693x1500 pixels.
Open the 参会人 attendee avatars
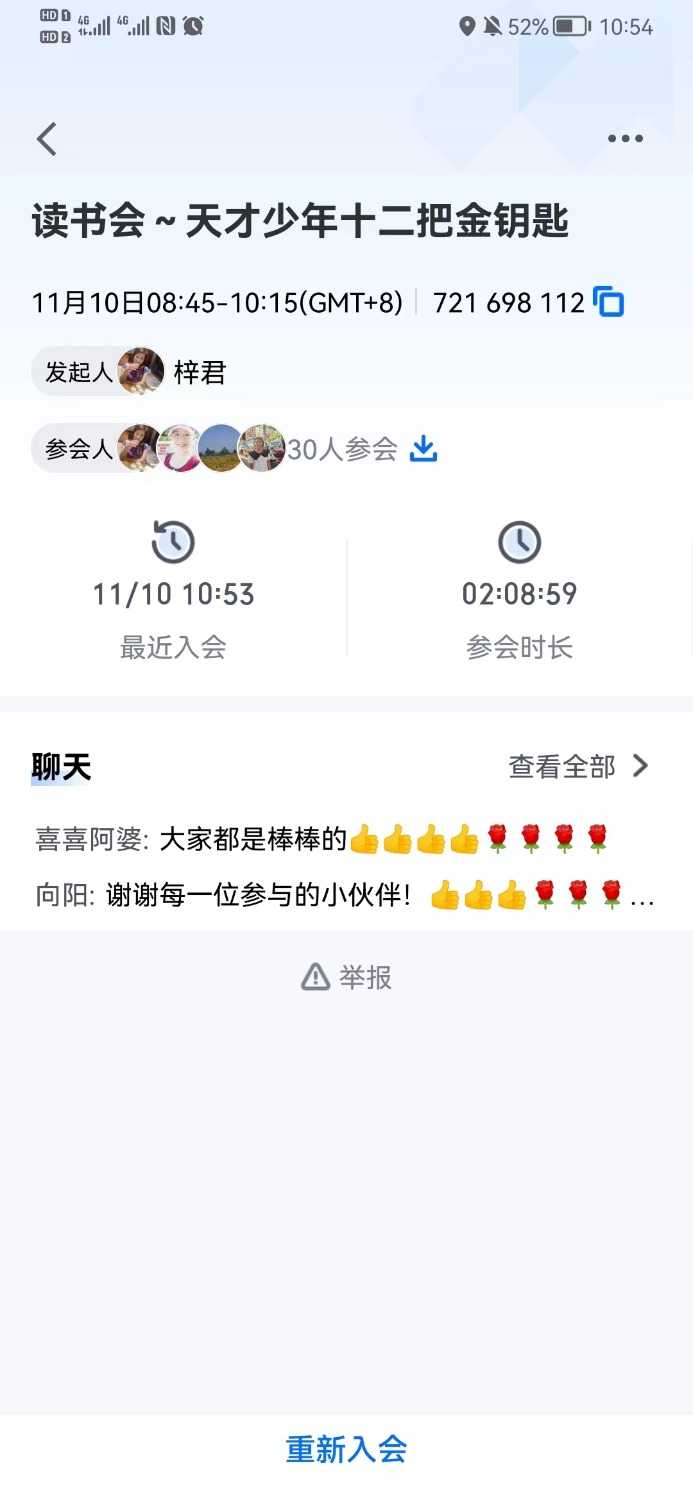(202, 449)
